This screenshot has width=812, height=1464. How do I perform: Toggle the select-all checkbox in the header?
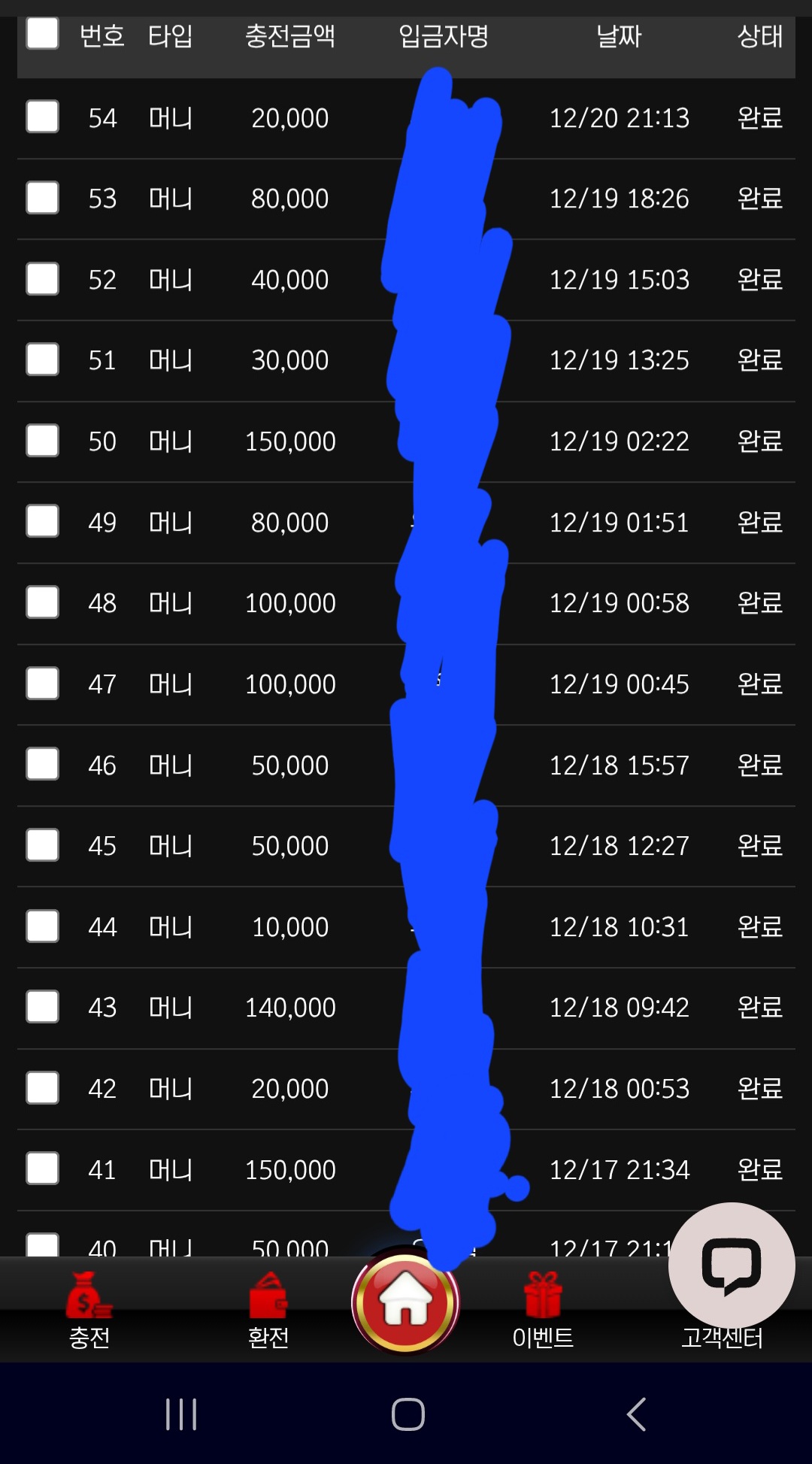point(42,35)
